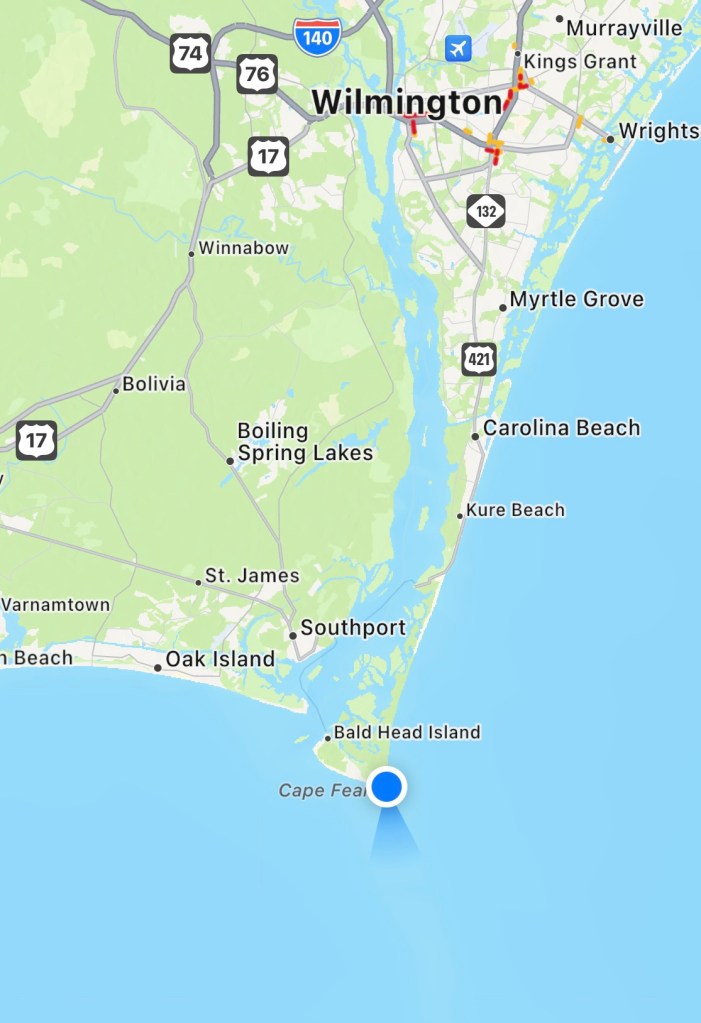701x1023 pixels.
Task: Tap the blue current location dot
Action: pos(386,787)
